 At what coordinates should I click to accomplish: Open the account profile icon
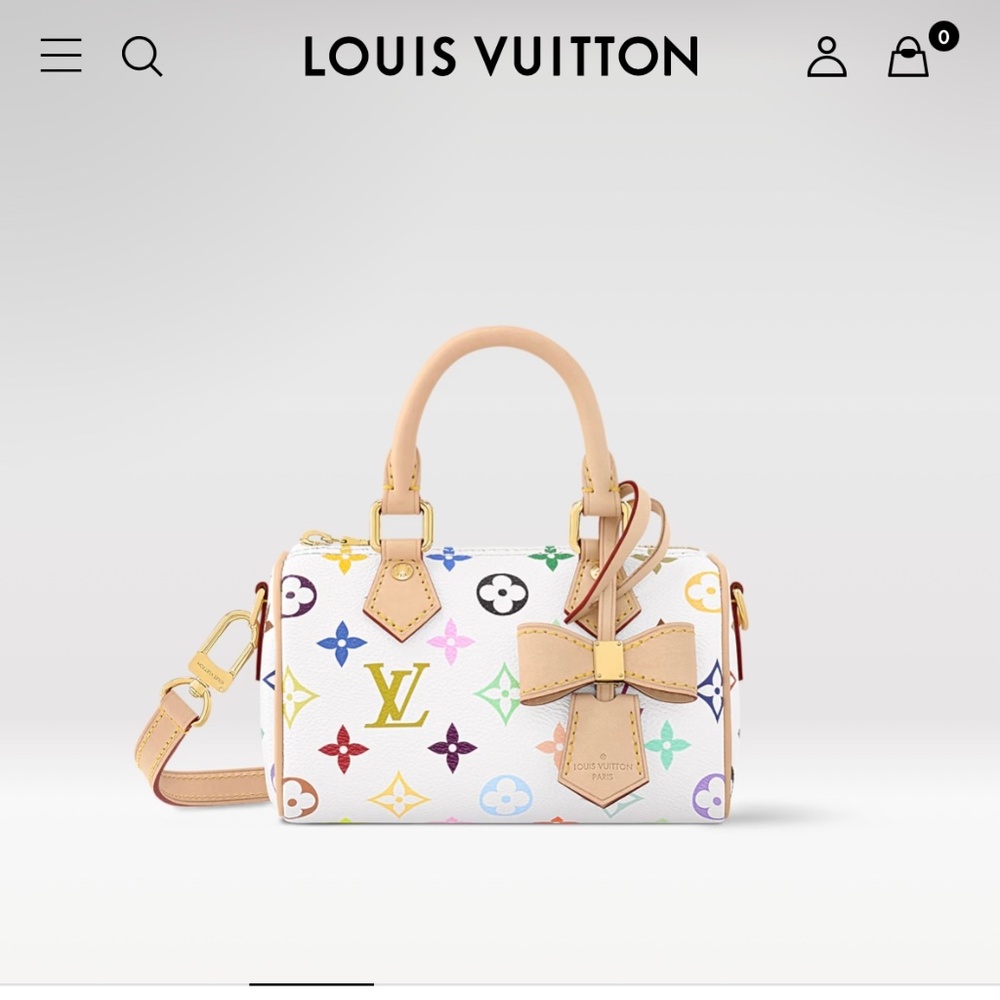[827, 57]
